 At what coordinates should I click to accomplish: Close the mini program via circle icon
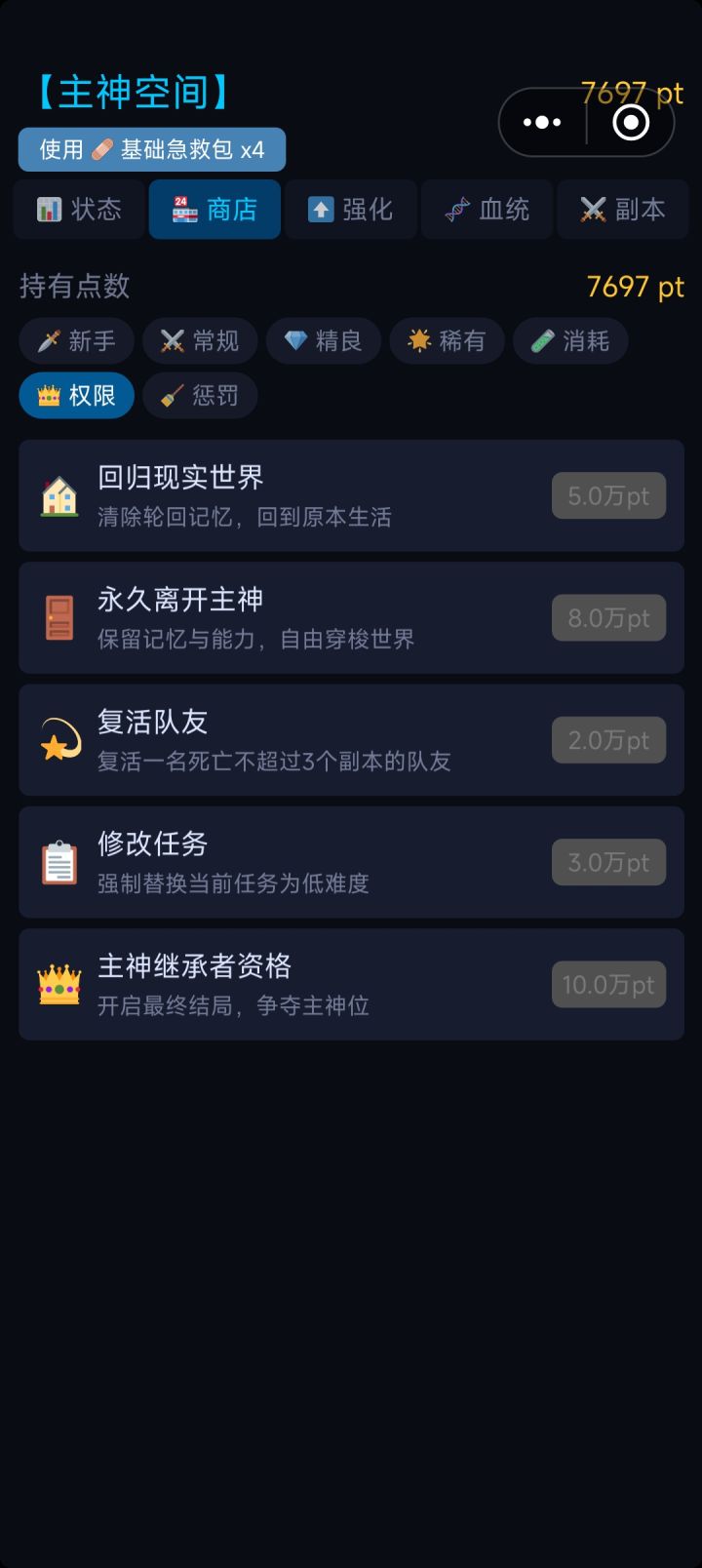coord(631,123)
